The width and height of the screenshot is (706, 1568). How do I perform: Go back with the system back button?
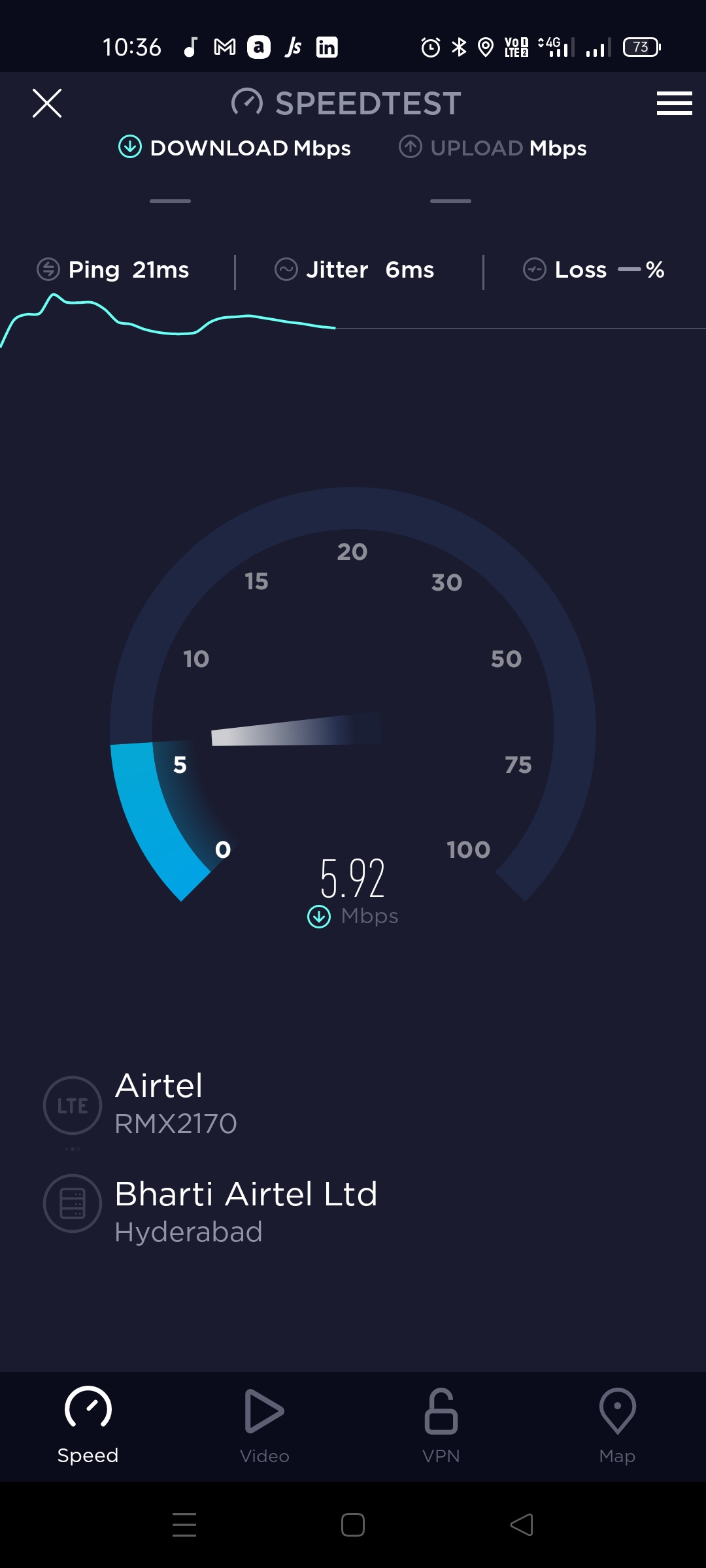[x=522, y=1525]
